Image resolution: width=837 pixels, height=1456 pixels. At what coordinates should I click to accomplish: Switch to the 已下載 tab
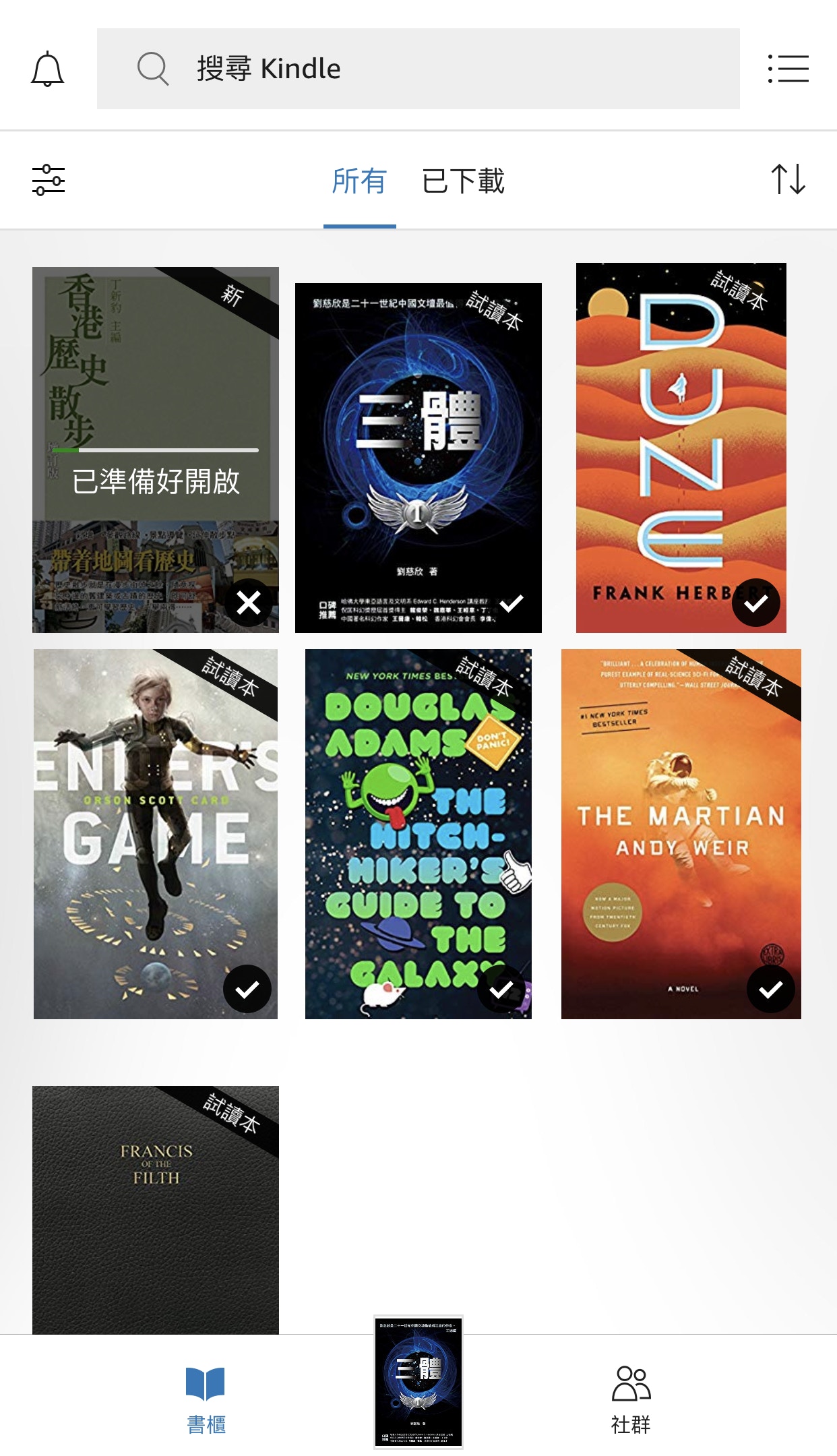click(463, 181)
